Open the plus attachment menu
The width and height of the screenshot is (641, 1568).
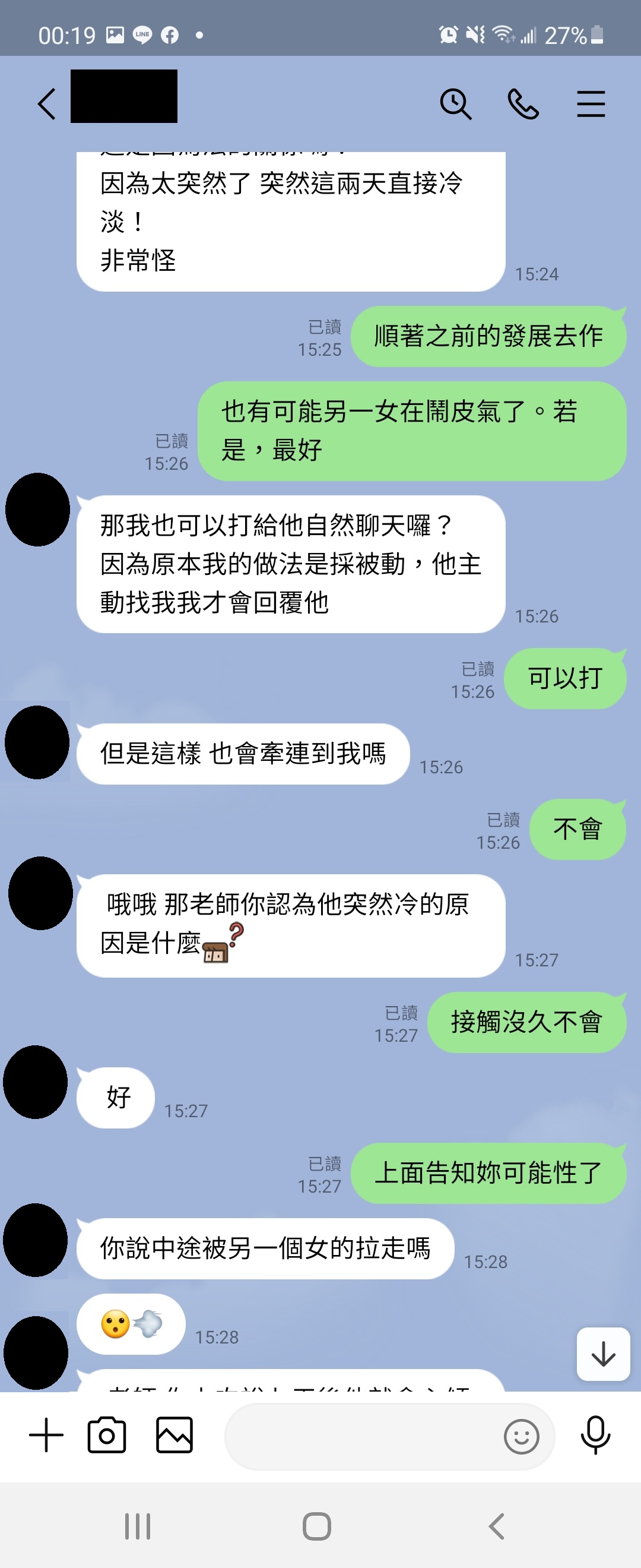pos(46,1436)
